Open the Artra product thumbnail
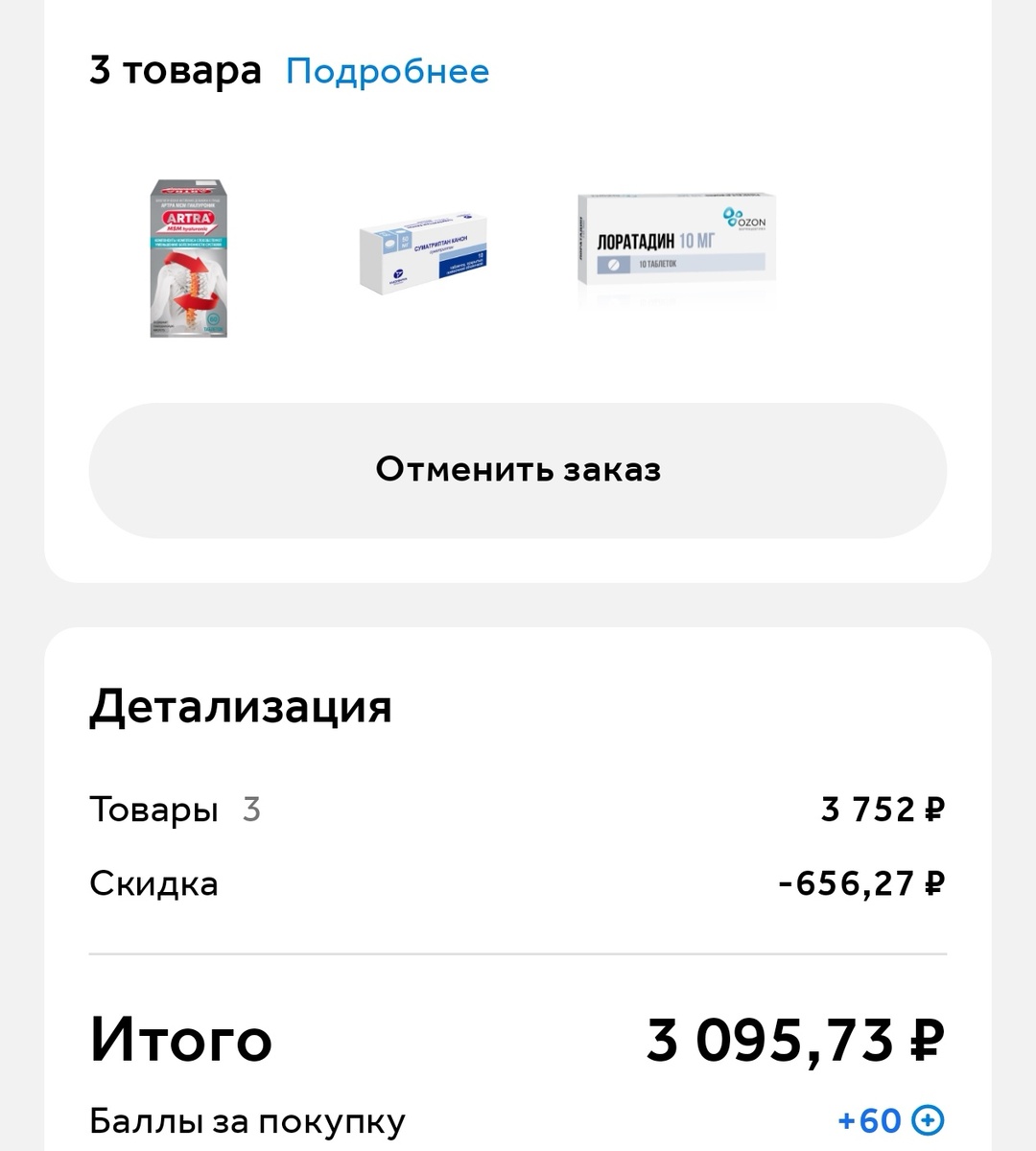1036x1151 pixels. (188, 258)
